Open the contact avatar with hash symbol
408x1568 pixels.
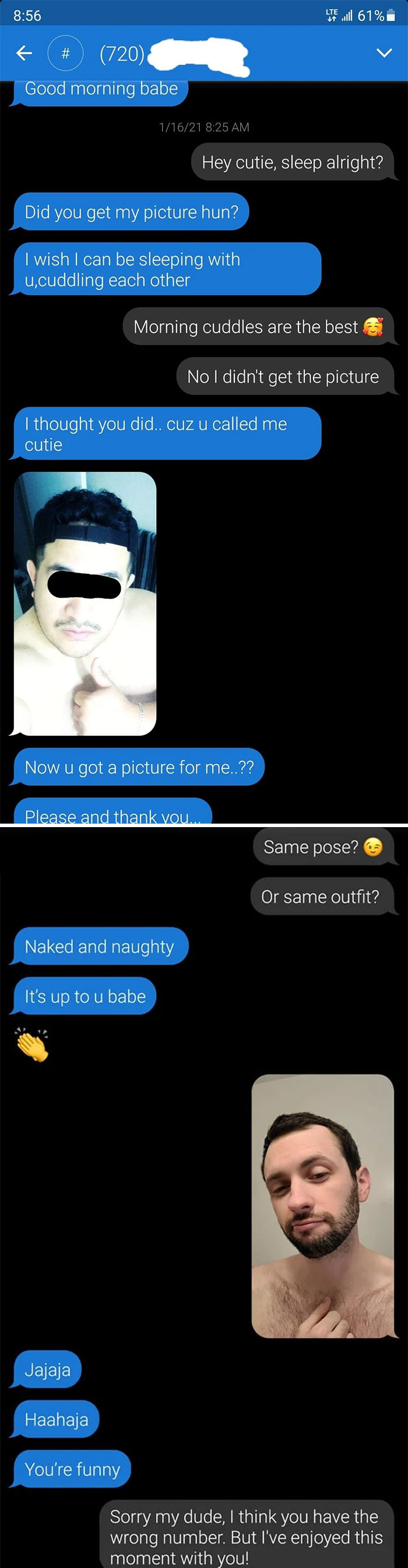pyautogui.click(x=65, y=54)
